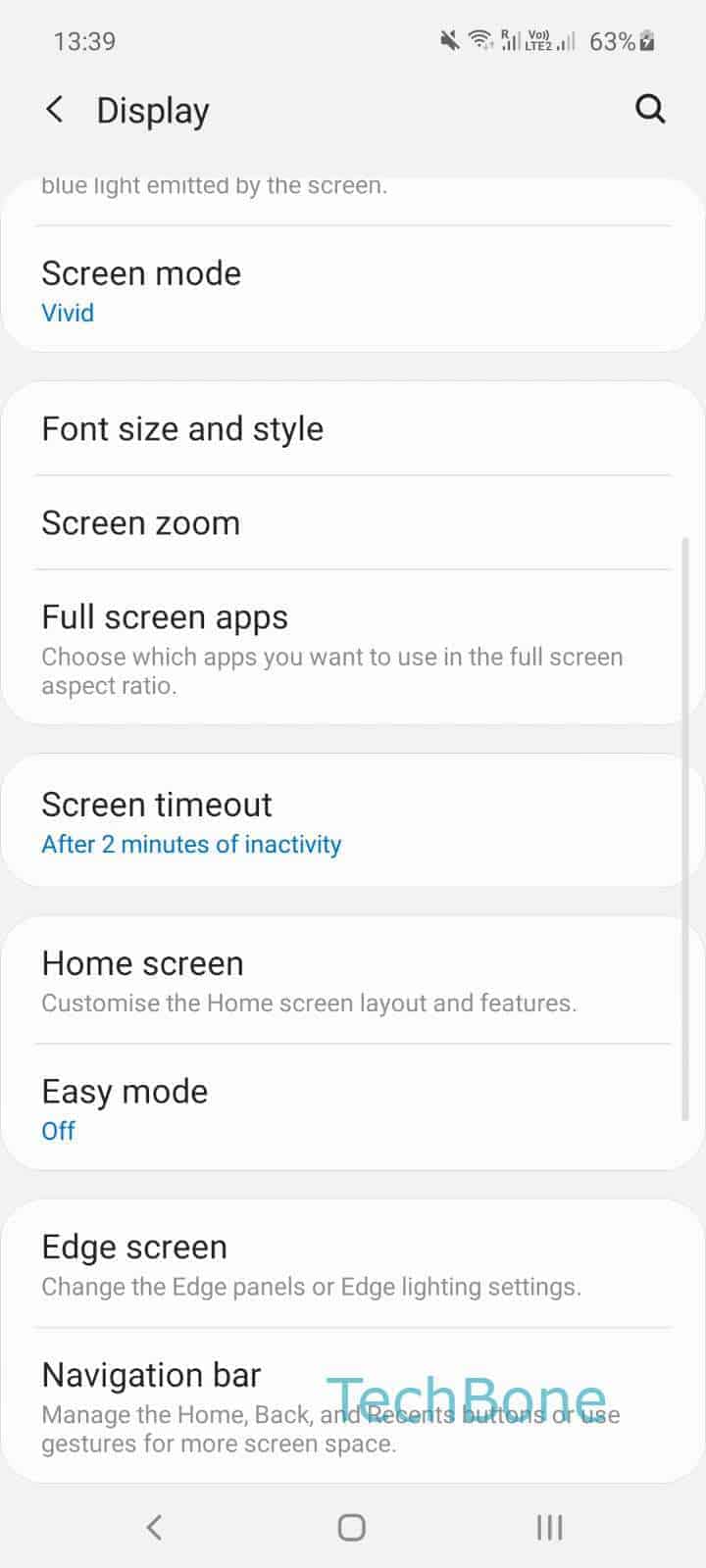The width and height of the screenshot is (706, 1568).
Task: Open the search icon in Display
Action: [650, 109]
